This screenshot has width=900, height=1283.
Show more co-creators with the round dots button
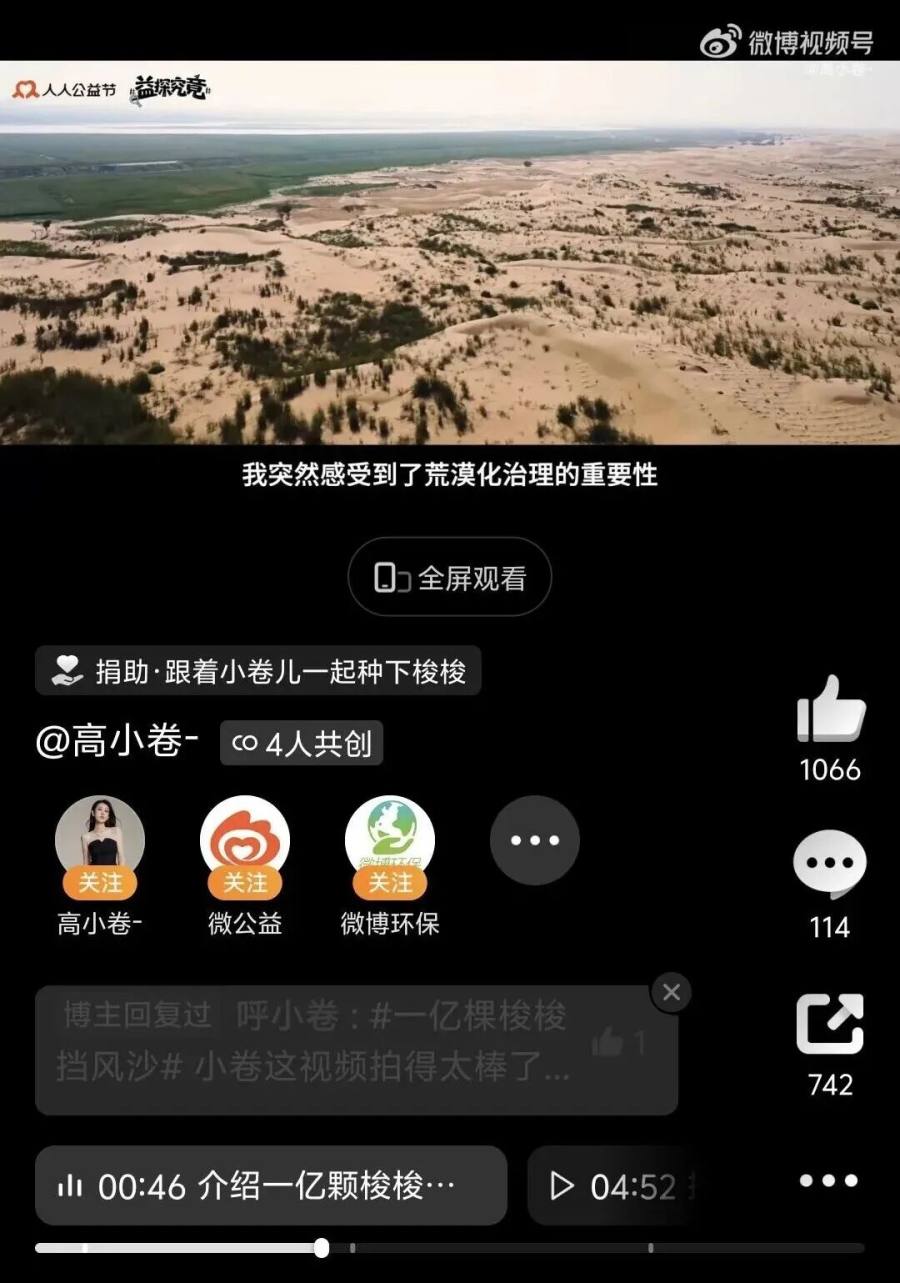click(535, 840)
